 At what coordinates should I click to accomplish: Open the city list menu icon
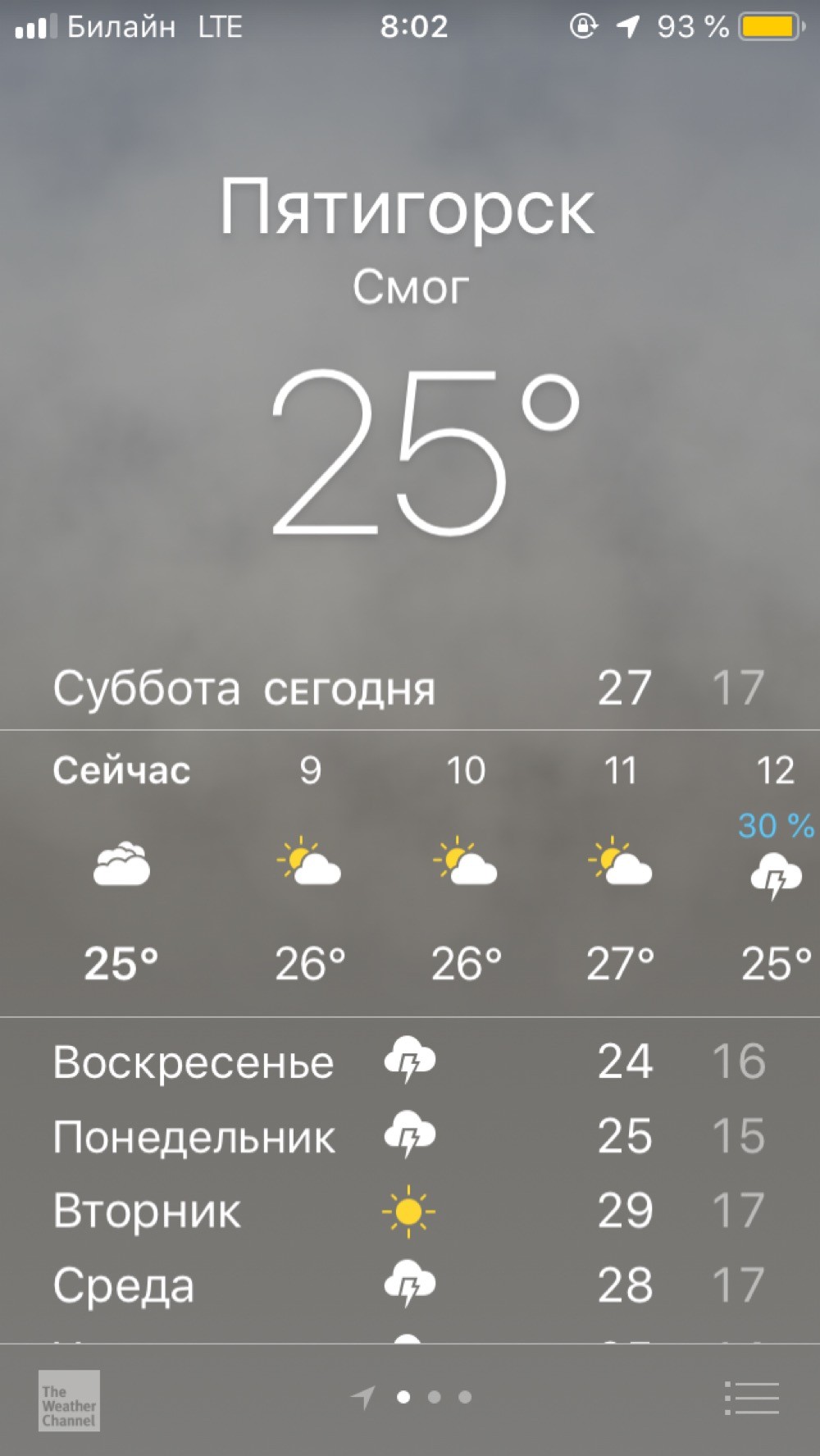click(x=752, y=1399)
